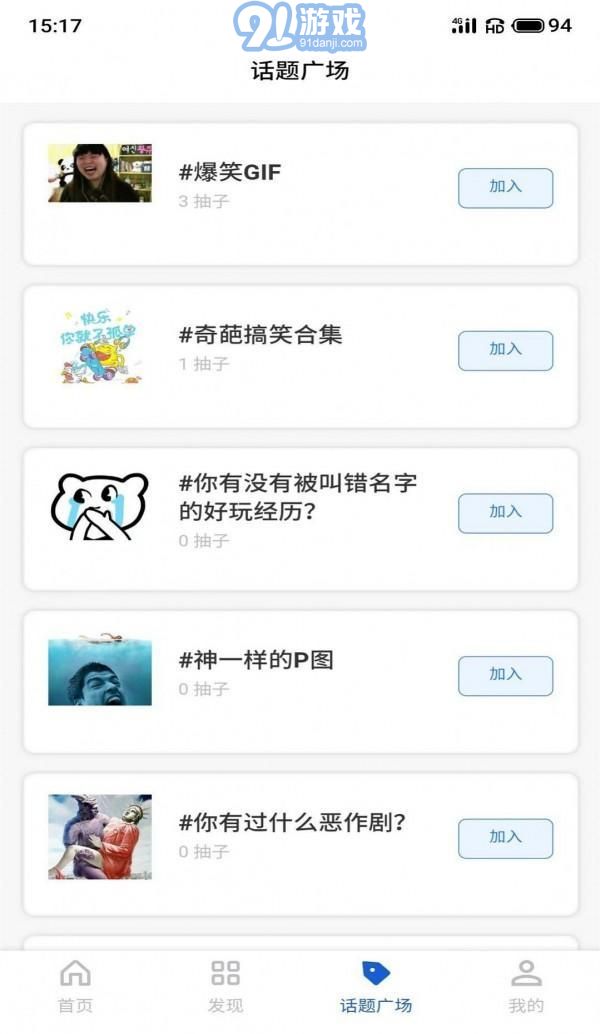Go to the 发现 tab
The height and width of the screenshot is (1034, 600).
(225, 986)
